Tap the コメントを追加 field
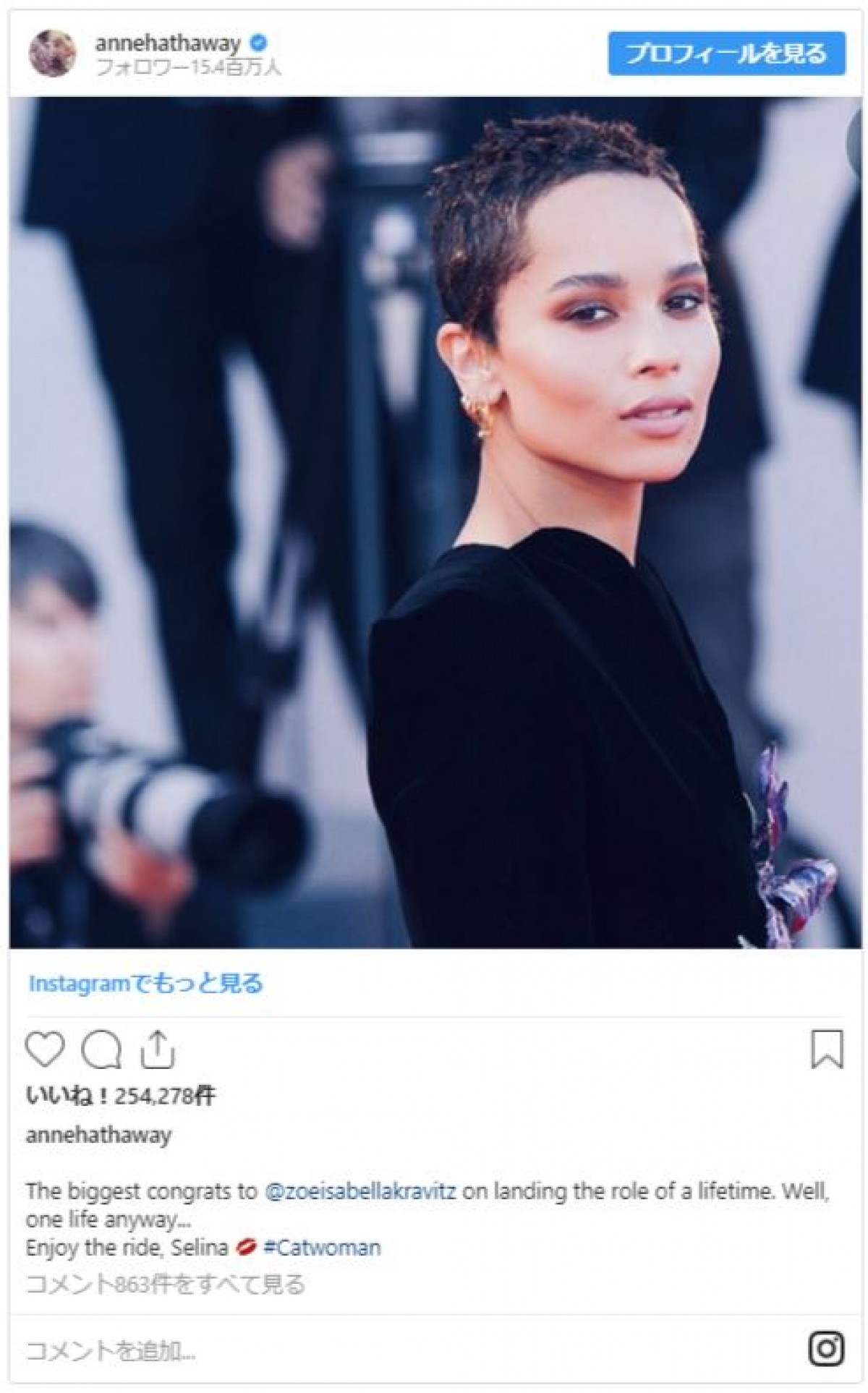The height and width of the screenshot is (1393, 868). (x=111, y=1350)
